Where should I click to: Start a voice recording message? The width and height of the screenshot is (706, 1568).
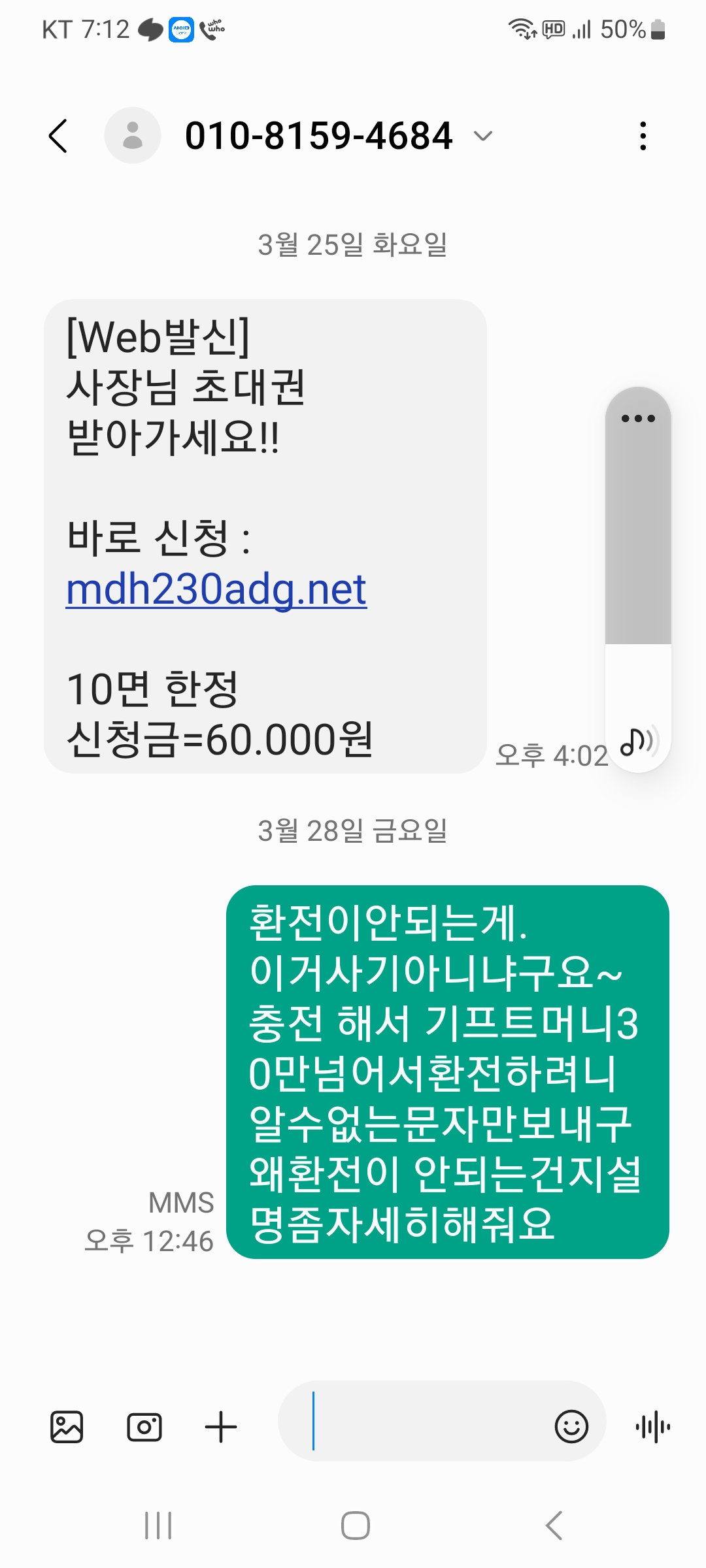coord(652,1427)
